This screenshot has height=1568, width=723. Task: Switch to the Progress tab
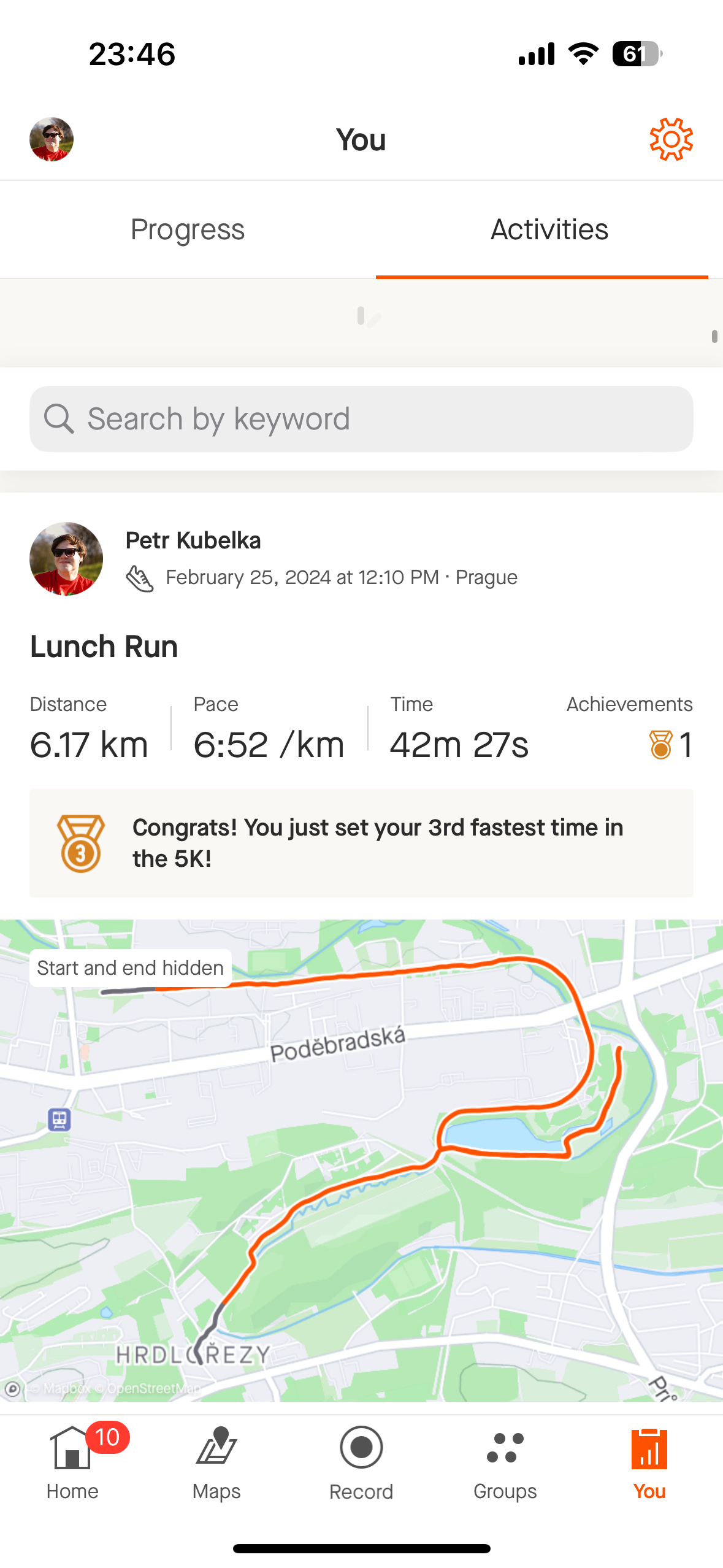pos(187,229)
